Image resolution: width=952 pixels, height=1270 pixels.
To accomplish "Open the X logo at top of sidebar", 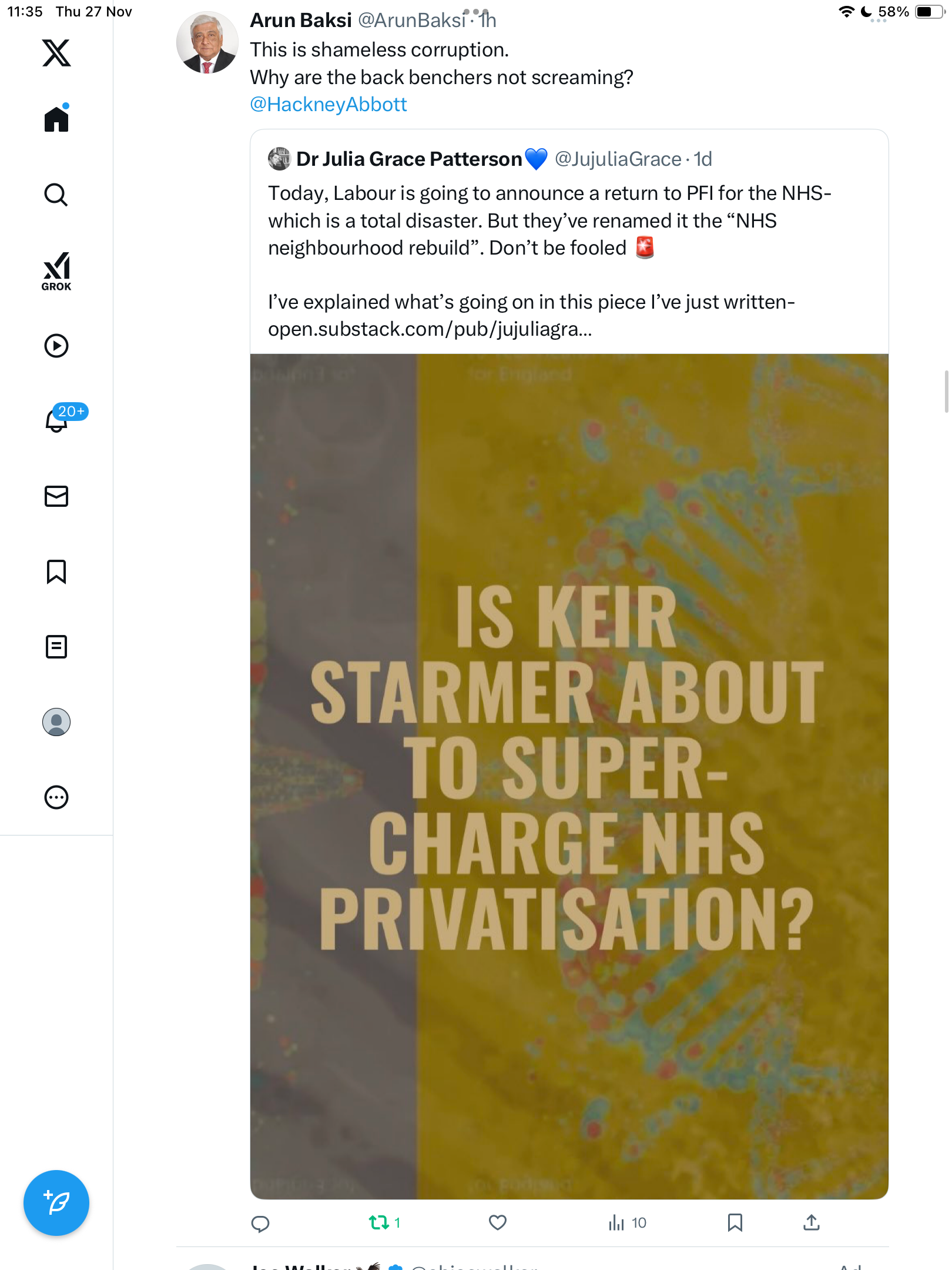I will (x=56, y=53).
